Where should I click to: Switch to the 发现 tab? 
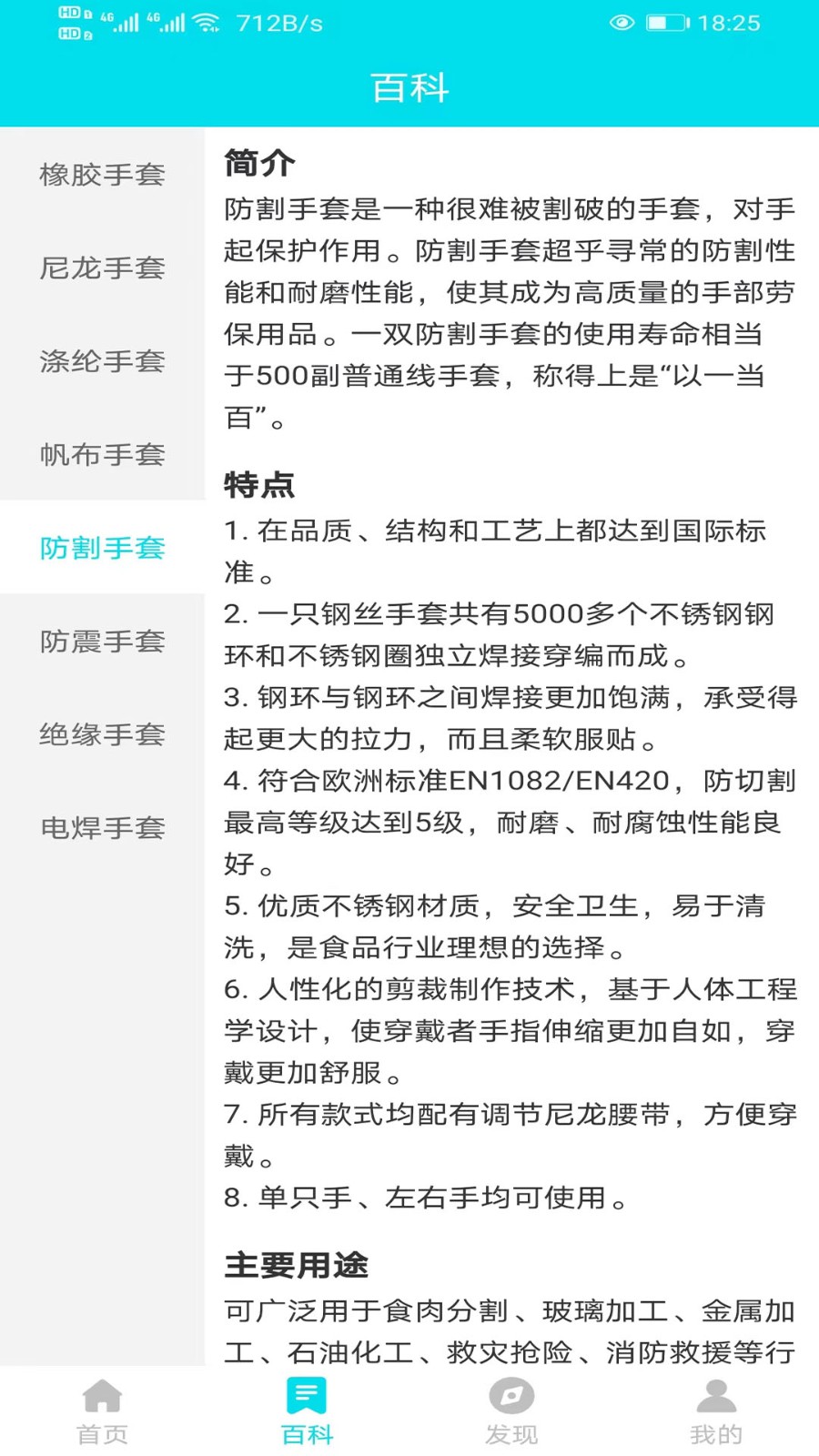[511, 1411]
